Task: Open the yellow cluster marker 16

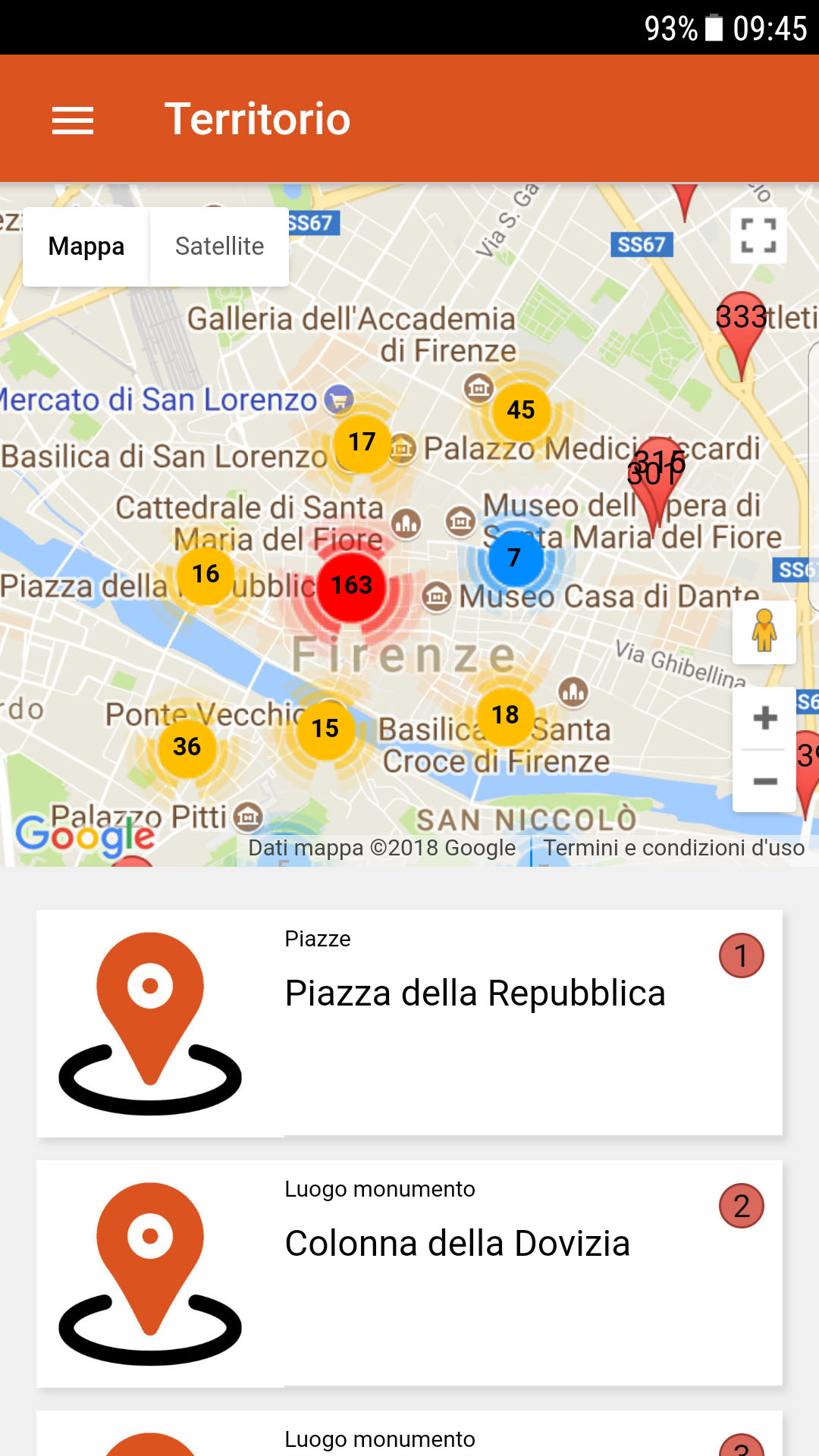Action: (206, 574)
